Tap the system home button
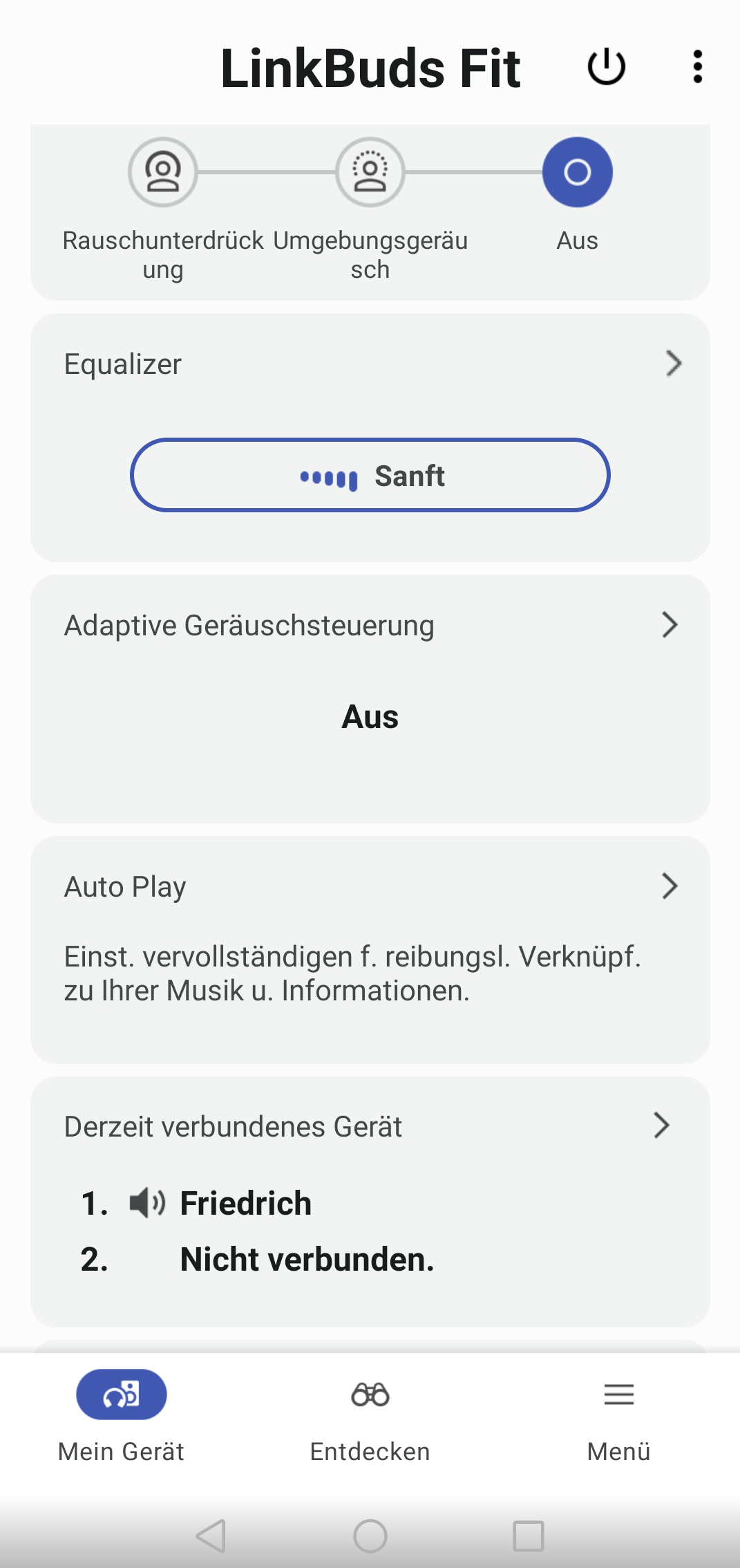The height and width of the screenshot is (1568, 740). point(370,1536)
